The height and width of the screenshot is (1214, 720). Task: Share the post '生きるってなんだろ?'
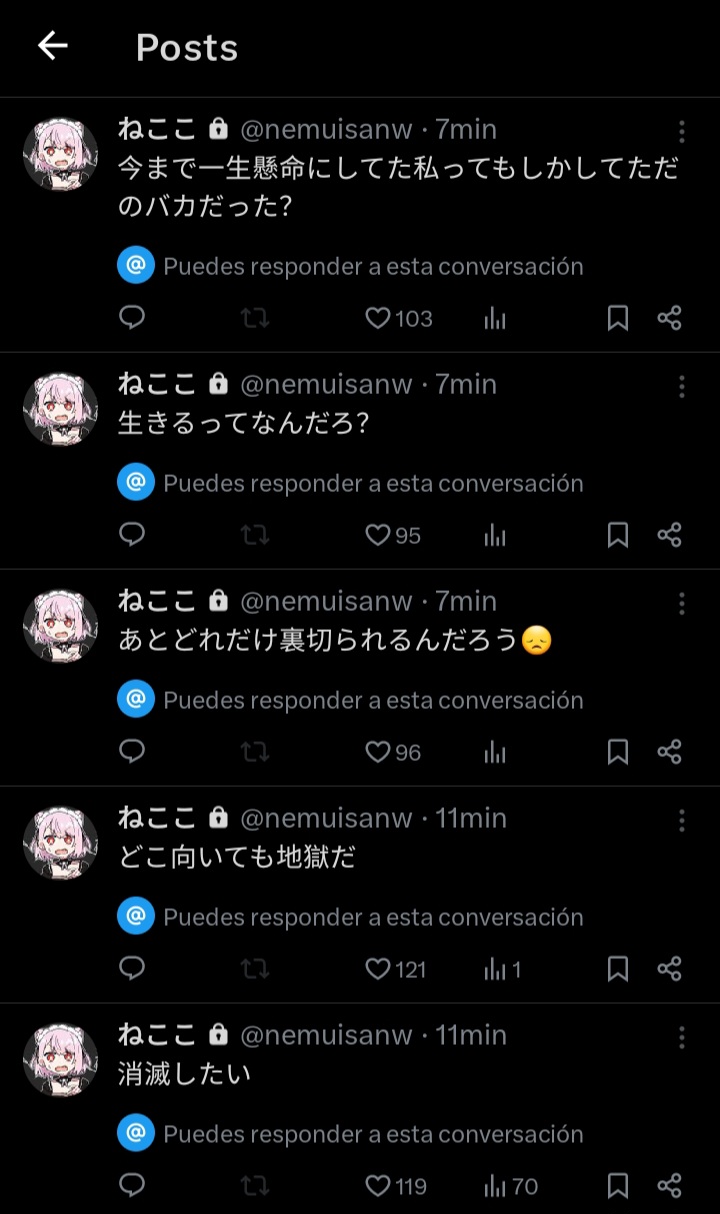pyautogui.click(x=669, y=535)
